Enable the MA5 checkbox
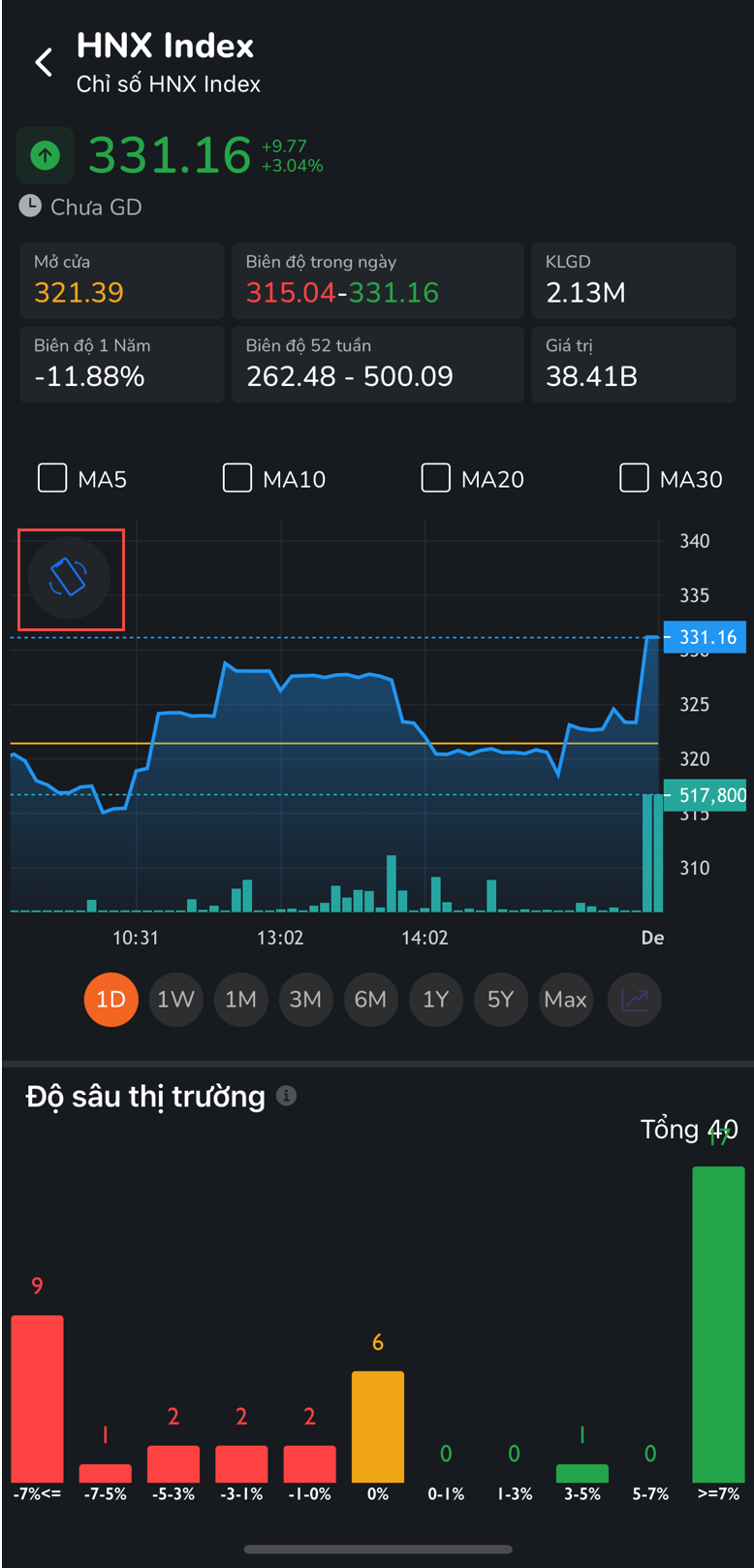The image size is (754, 1568). pyautogui.click(x=52, y=478)
